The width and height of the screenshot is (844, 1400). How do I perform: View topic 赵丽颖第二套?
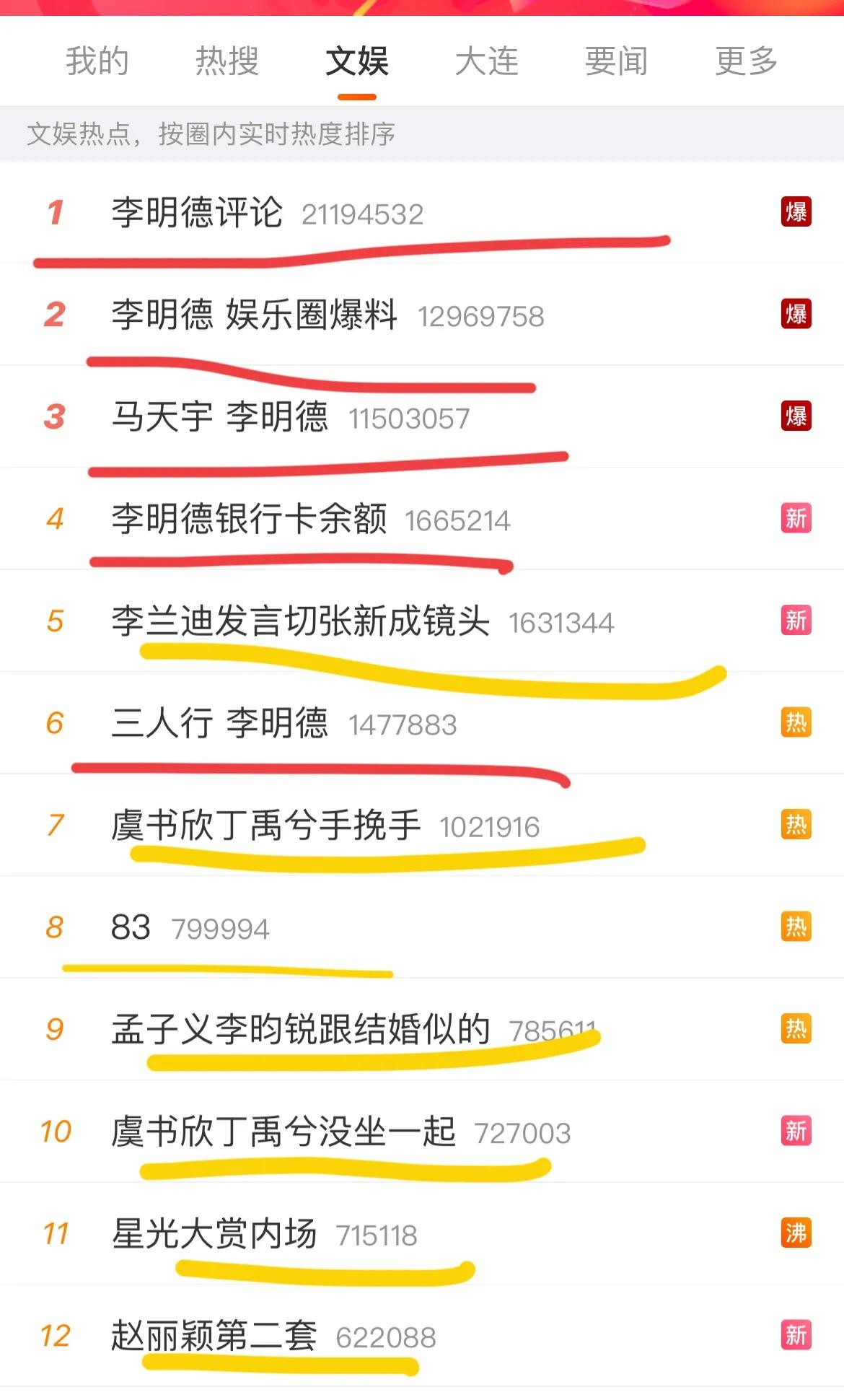[x=214, y=1336]
